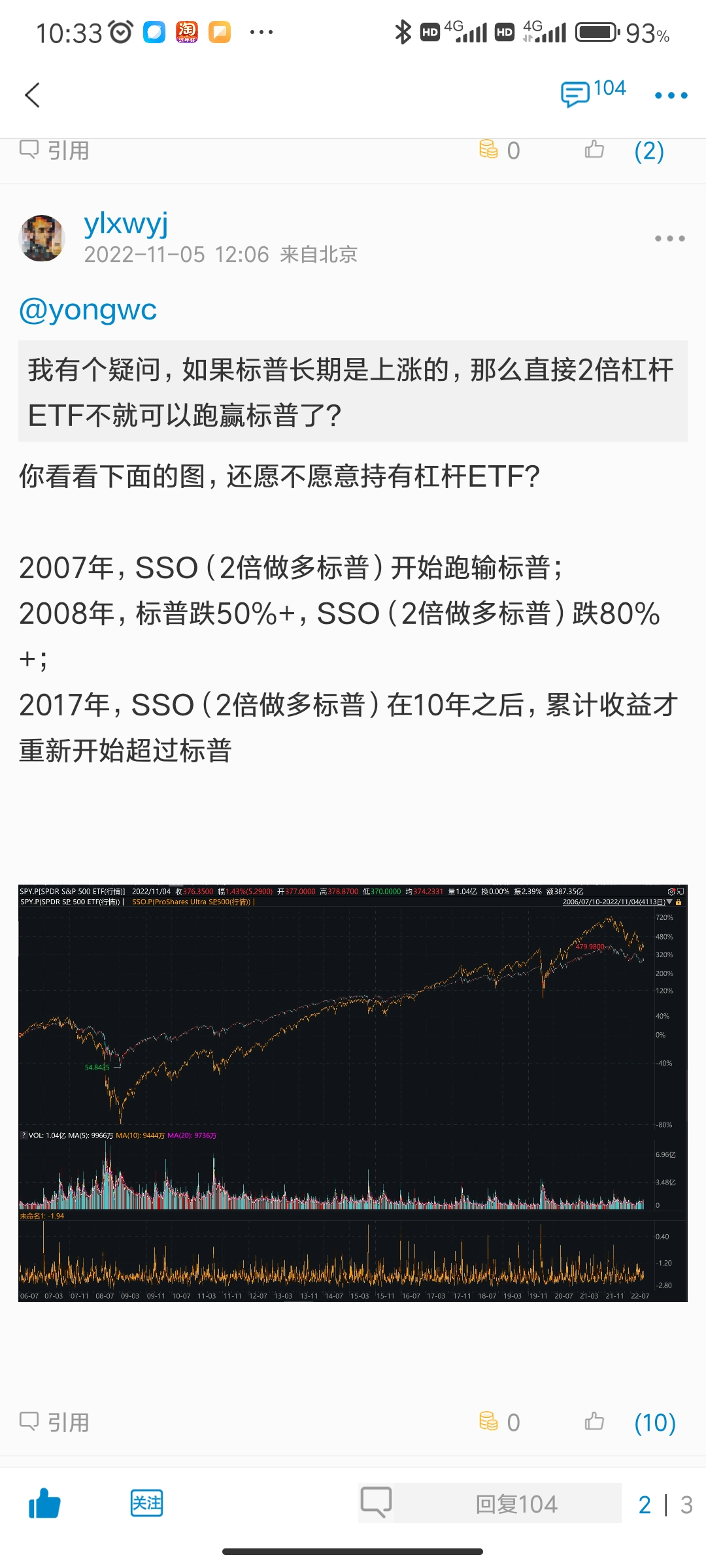The image size is (706, 1568).
Task: Like ylxwyj's reply with 10 likes
Action: 595,1422
